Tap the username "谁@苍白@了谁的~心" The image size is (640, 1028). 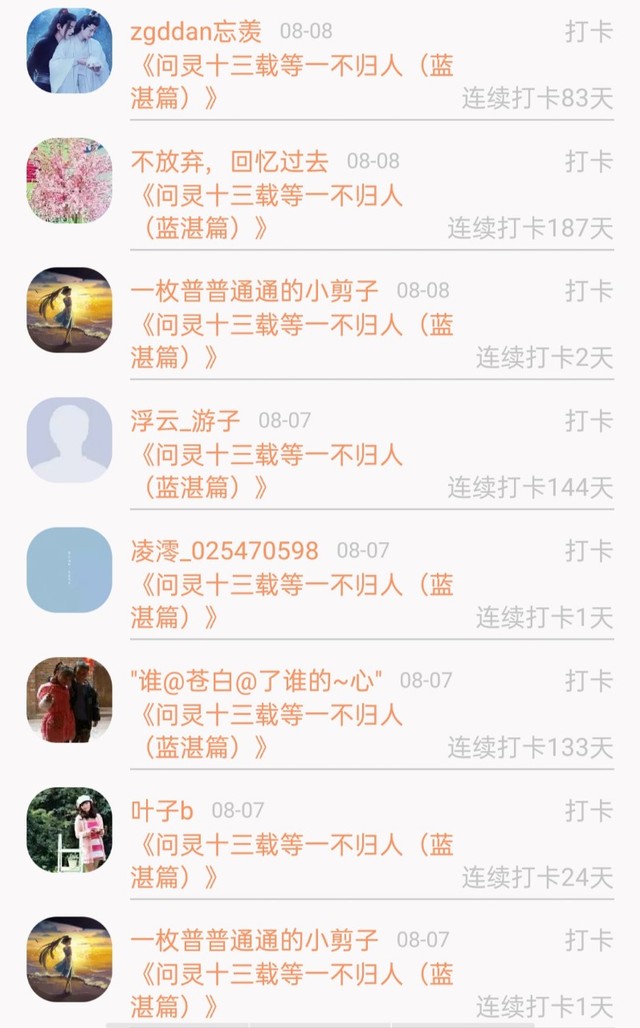point(257,681)
